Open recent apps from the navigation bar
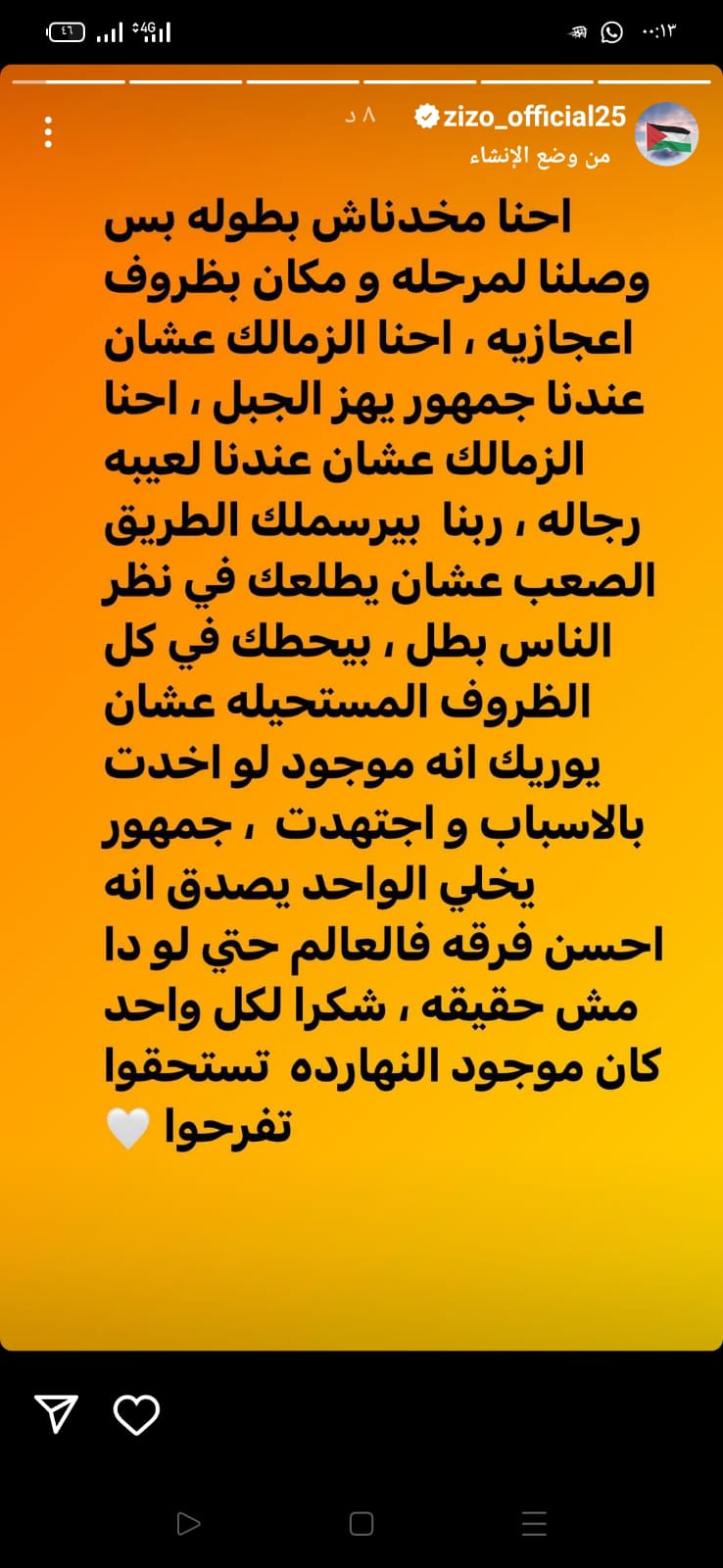Image resolution: width=723 pixels, height=1568 pixels. [x=534, y=1523]
